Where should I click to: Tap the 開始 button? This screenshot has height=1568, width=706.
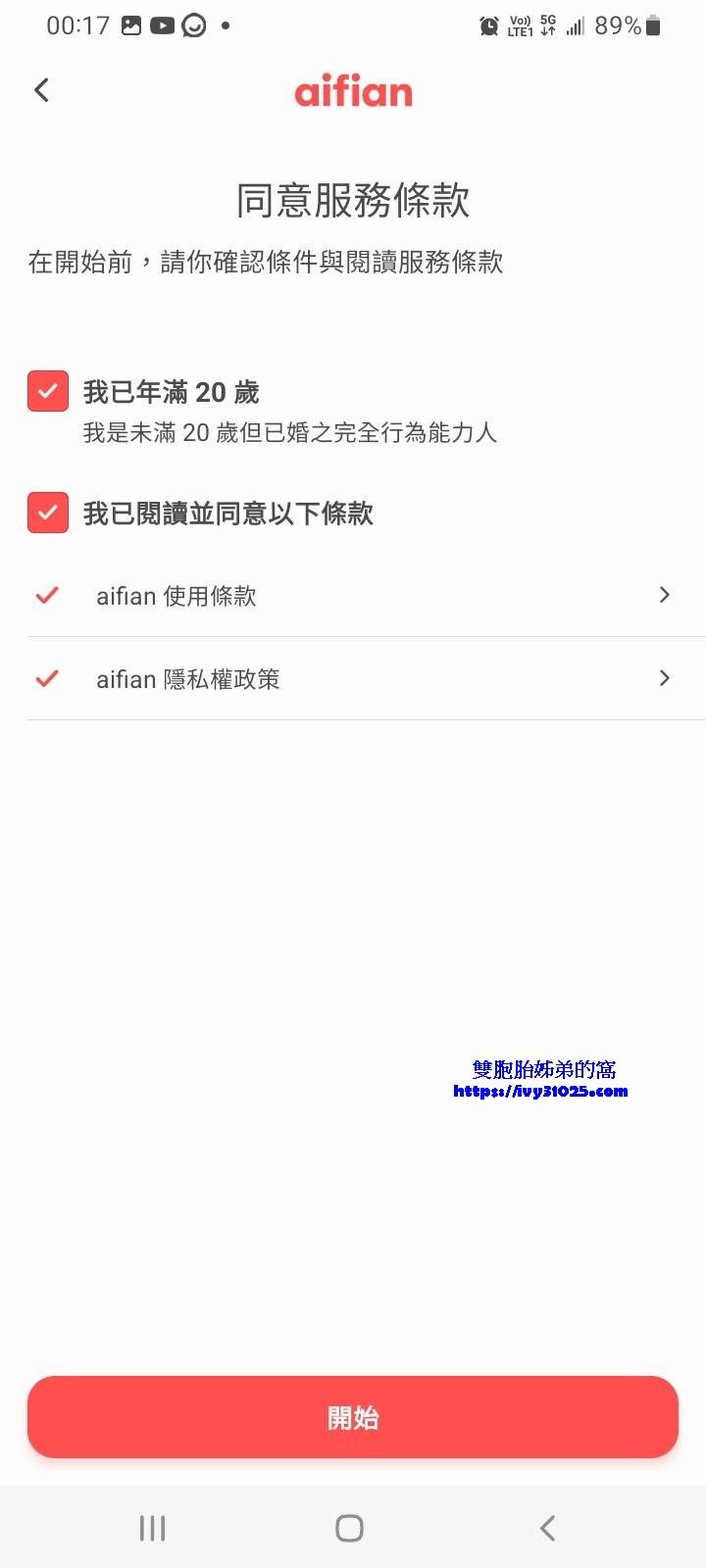click(x=353, y=1417)
